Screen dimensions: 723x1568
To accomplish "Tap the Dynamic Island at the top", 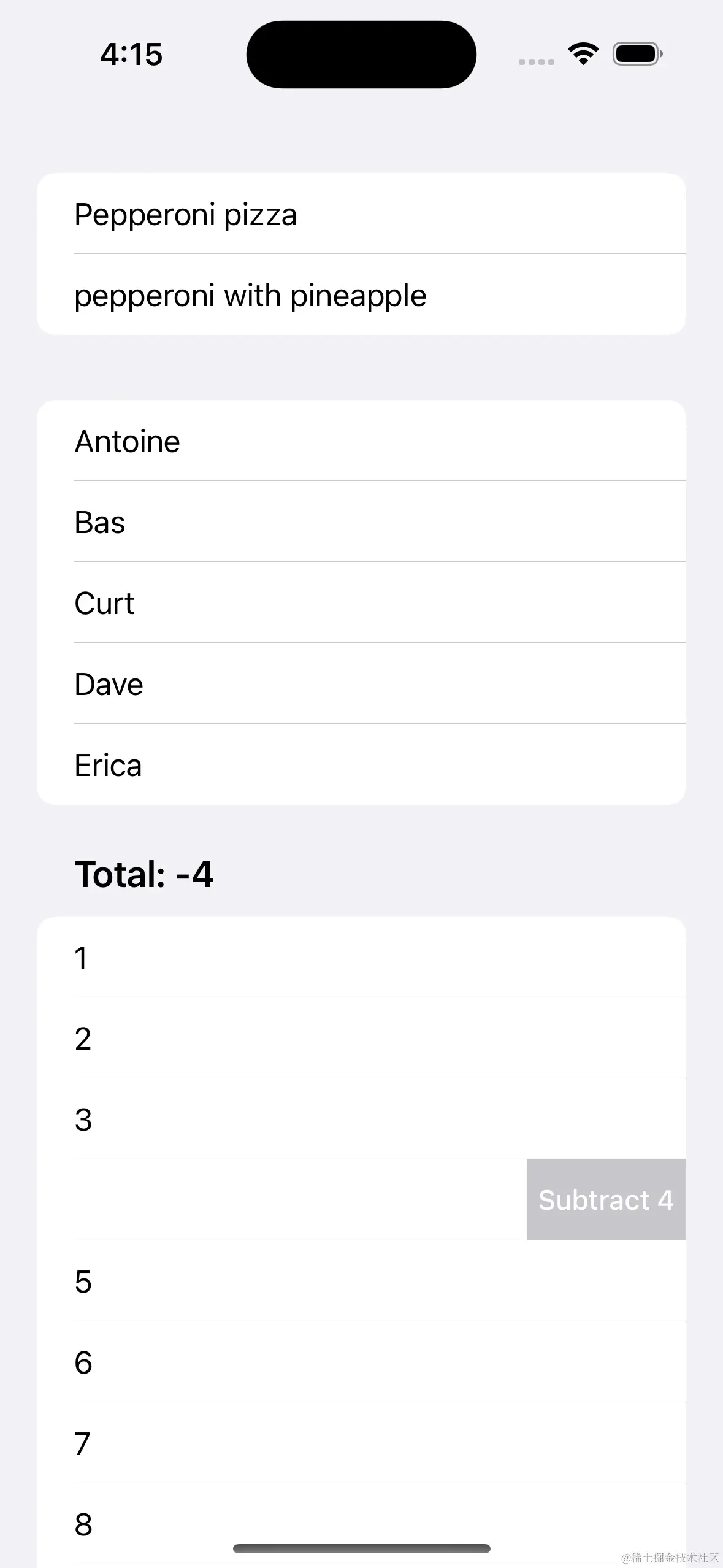I will point(361,54).
